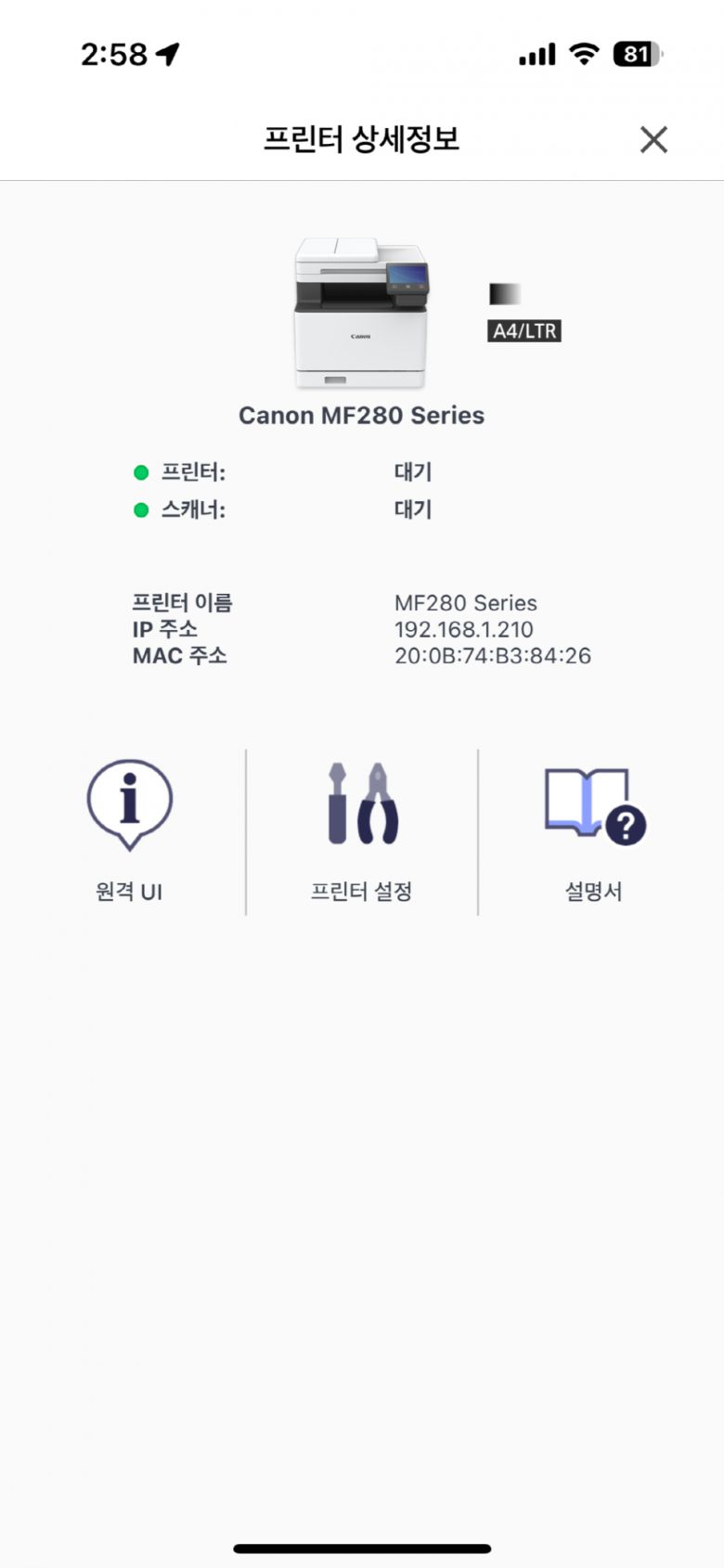Click the green scanner status dot
Image resolution: width=724 pixels, height=1568 pixels.
pyautogui.click(x=140, y=509)
